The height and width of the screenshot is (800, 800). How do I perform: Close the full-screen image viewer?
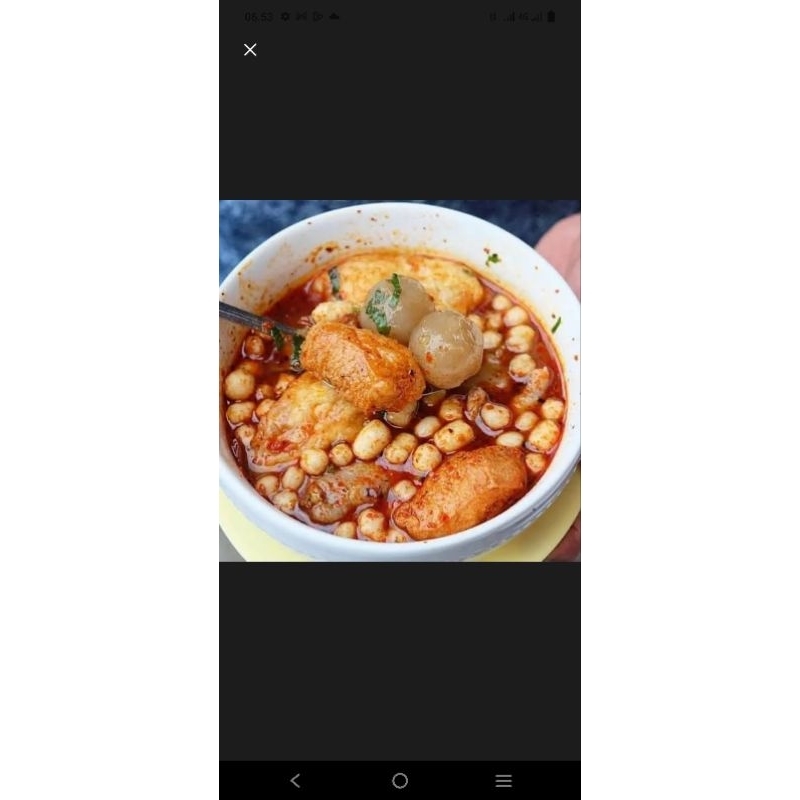tap(250, 49)
